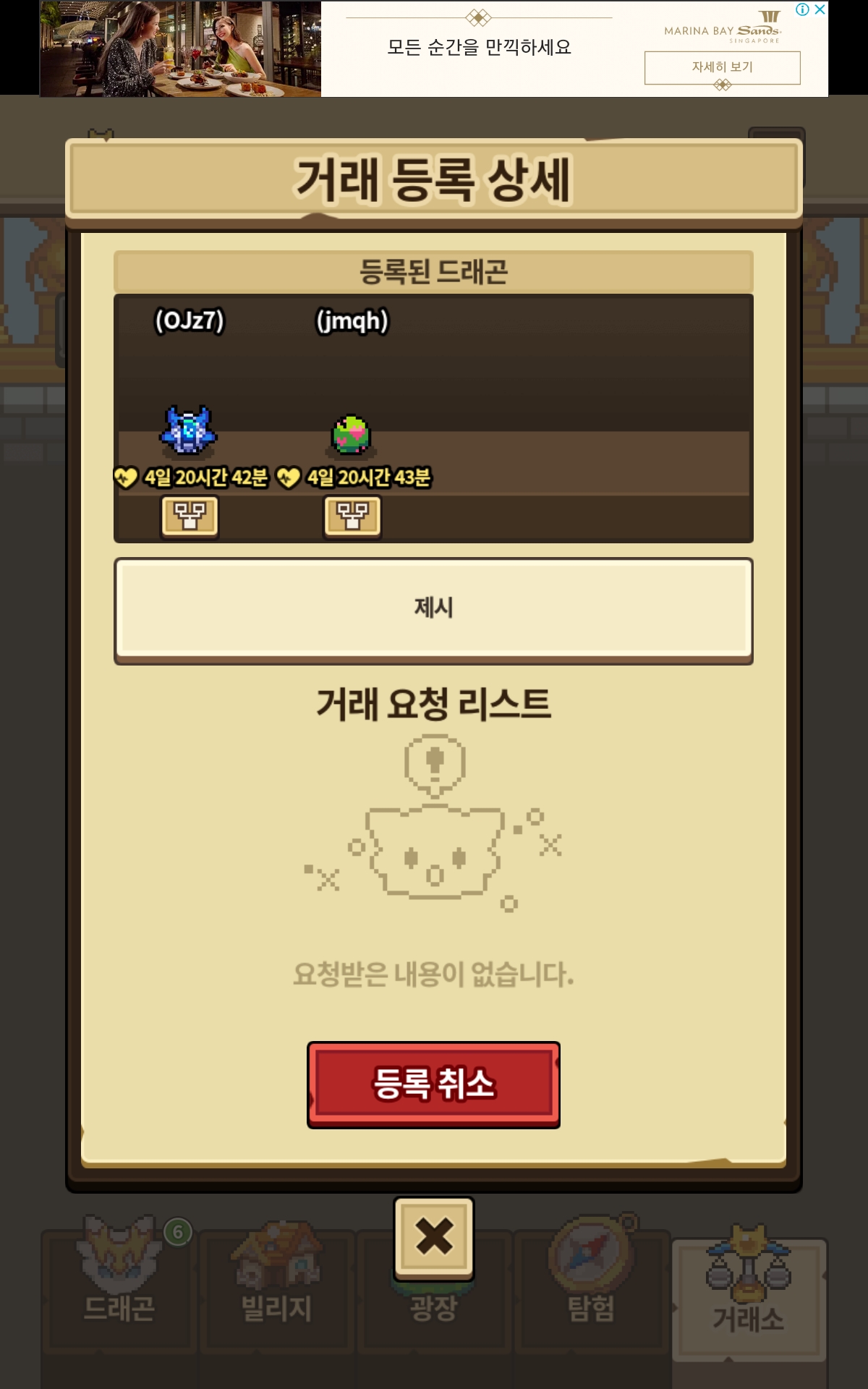The width and height of the screenshot is (868, 1389).
Task: Tap the 제시 offer button
Action: (x=433, y=608)
